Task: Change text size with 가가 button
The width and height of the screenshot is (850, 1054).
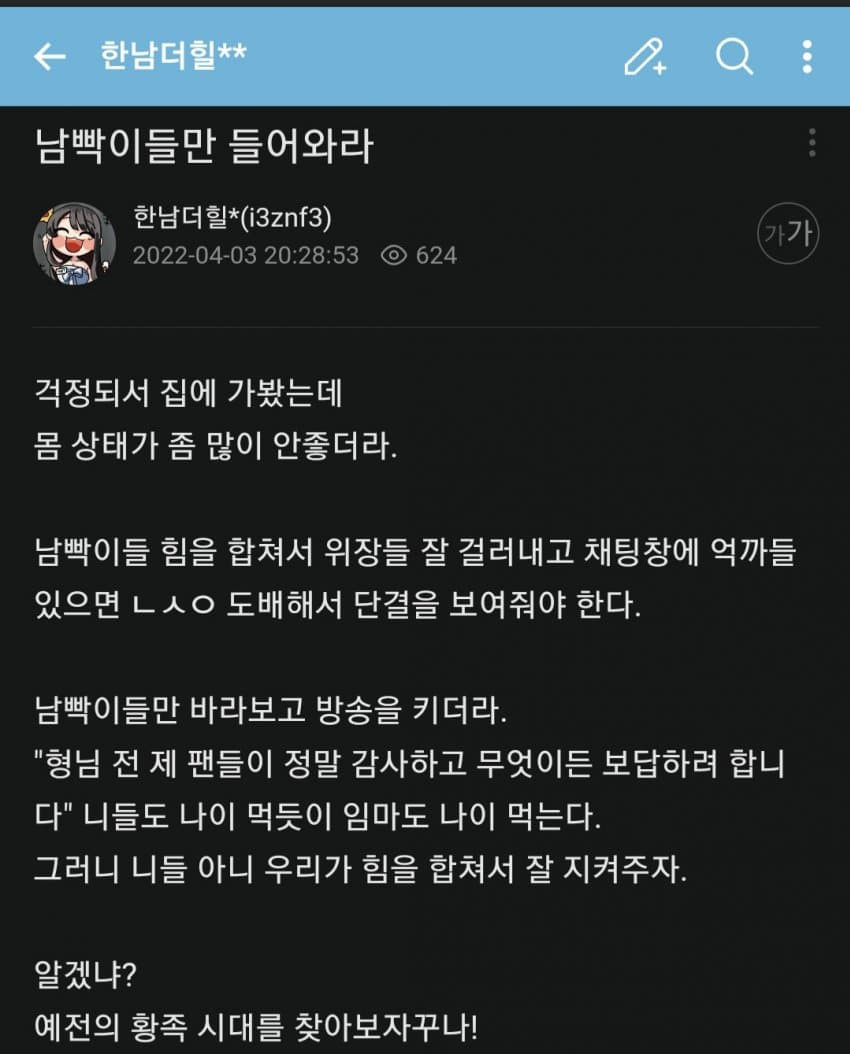Action: [x=788, y=236]
